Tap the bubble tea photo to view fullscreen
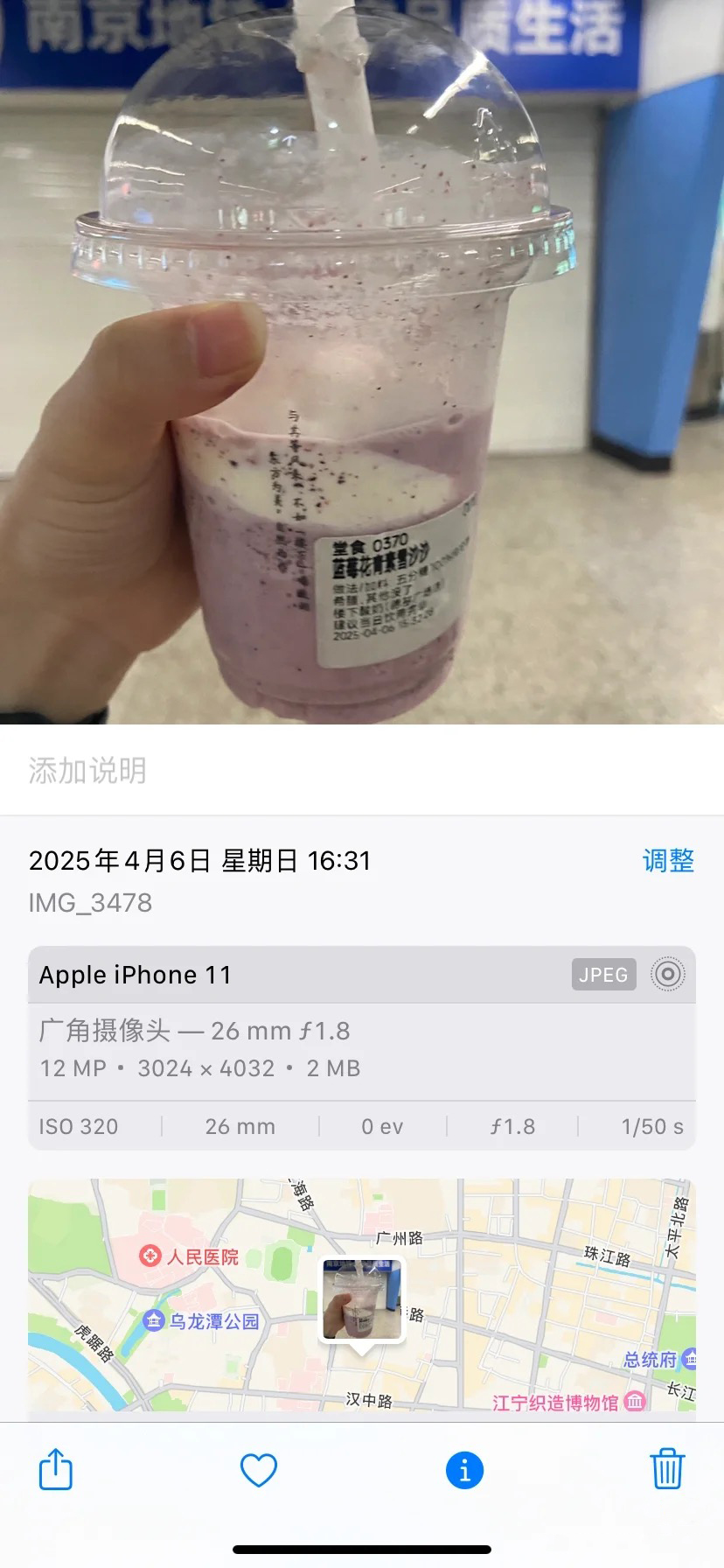Image resolution: width=724 pixels, height=1568 pixels. pos(362,367)
